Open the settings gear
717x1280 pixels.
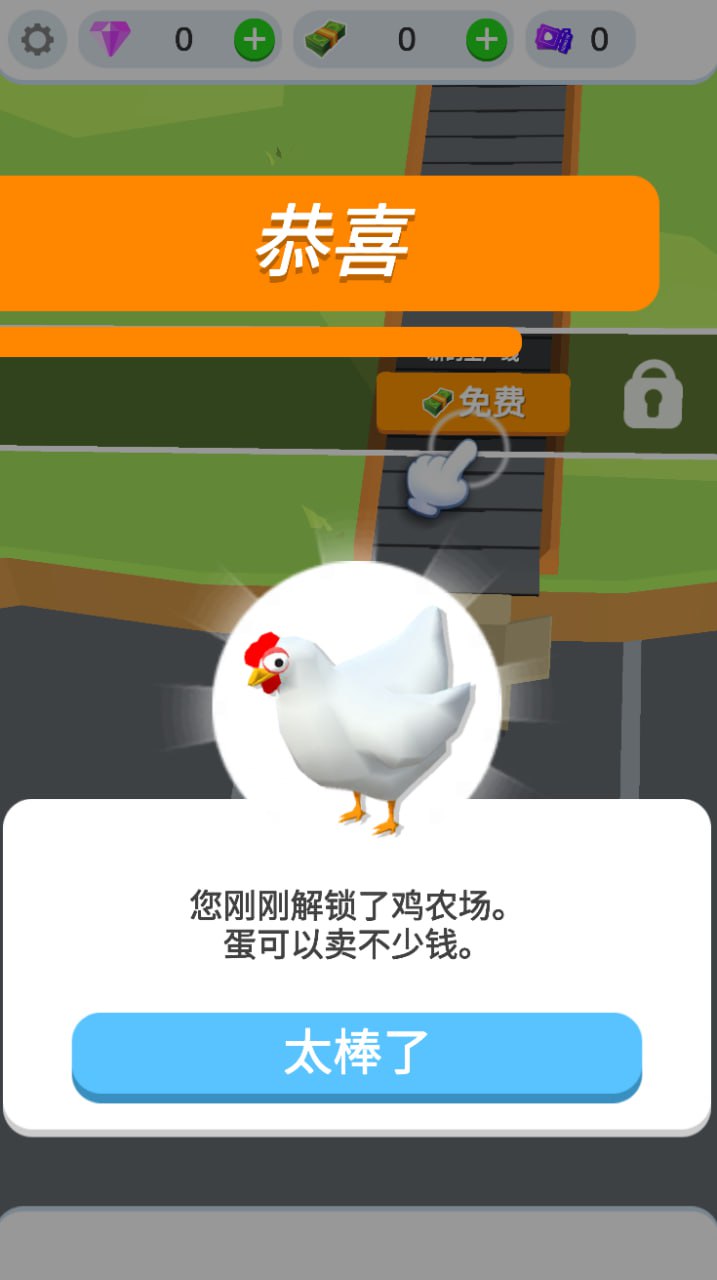(37, 40)
